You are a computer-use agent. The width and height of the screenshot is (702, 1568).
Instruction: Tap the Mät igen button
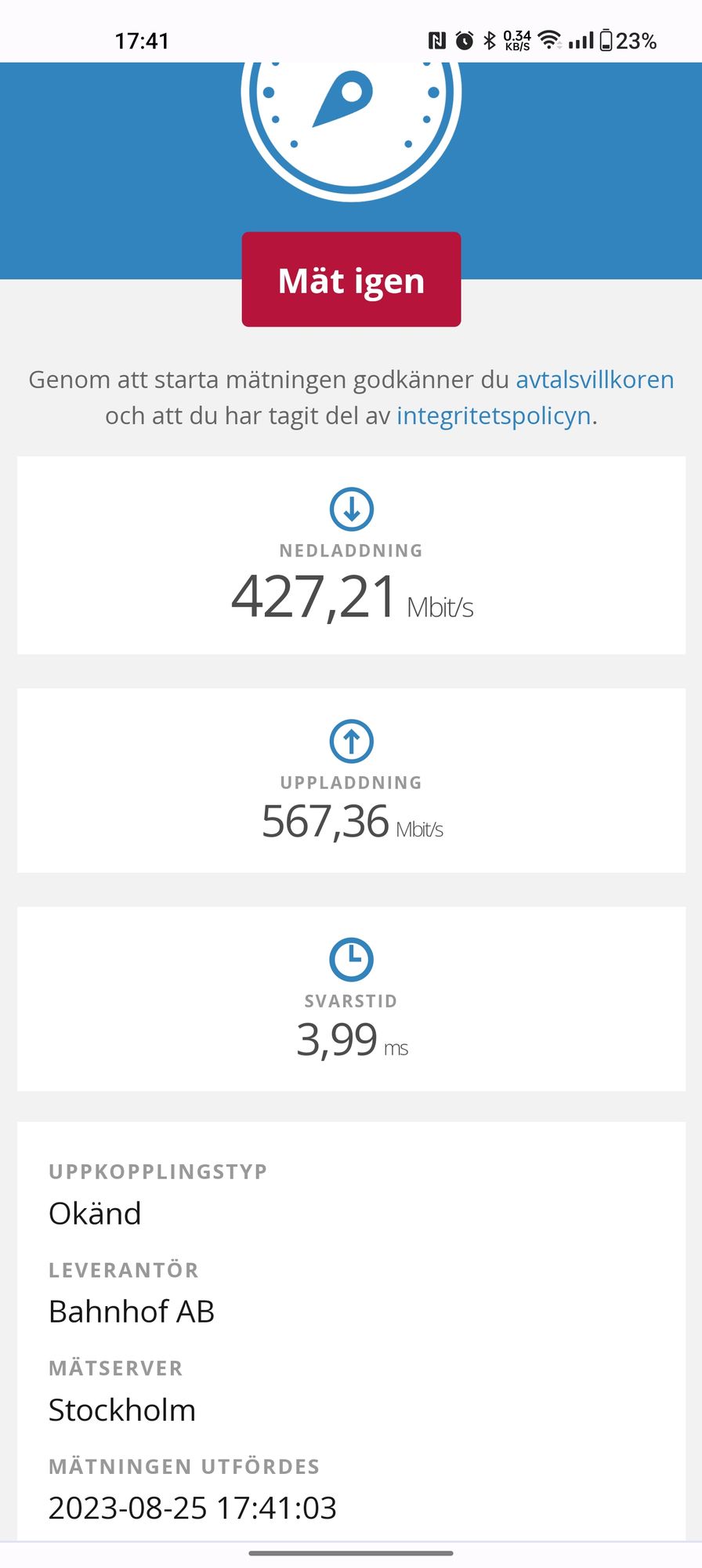[x=351, y=280]
